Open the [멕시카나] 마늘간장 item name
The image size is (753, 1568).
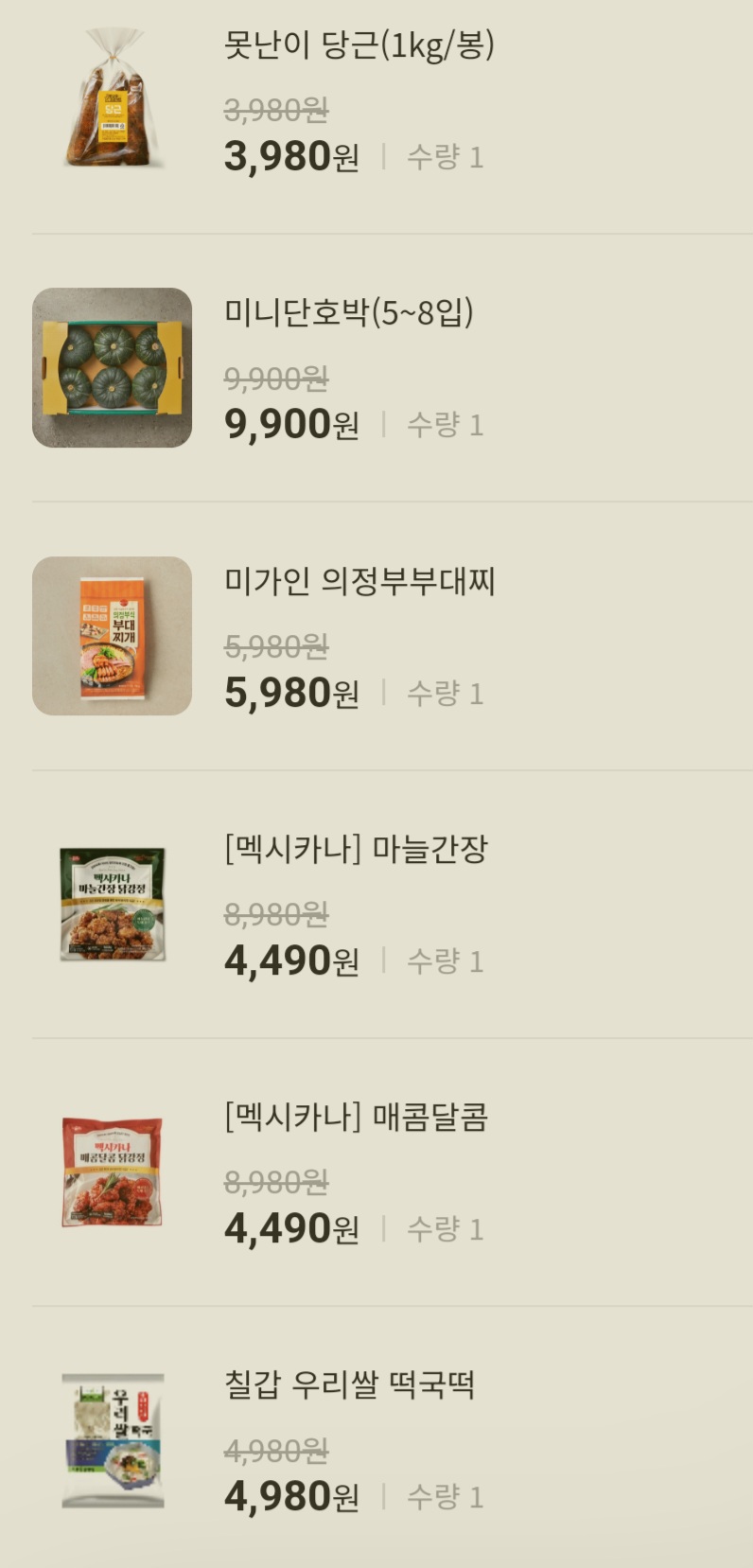tap(356, 850)
